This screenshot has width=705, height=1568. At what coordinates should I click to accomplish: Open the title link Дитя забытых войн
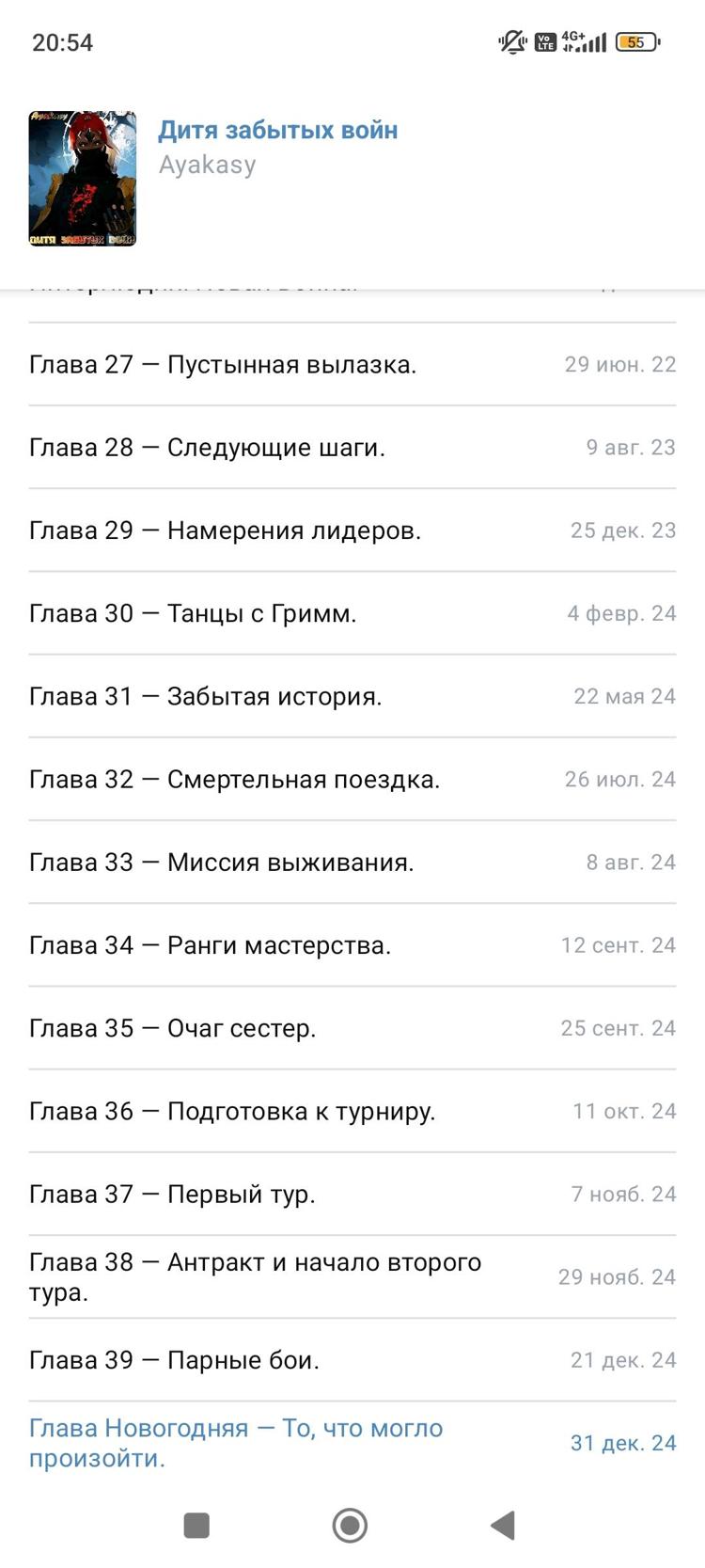pyautogui.click(x=277, y=130)
